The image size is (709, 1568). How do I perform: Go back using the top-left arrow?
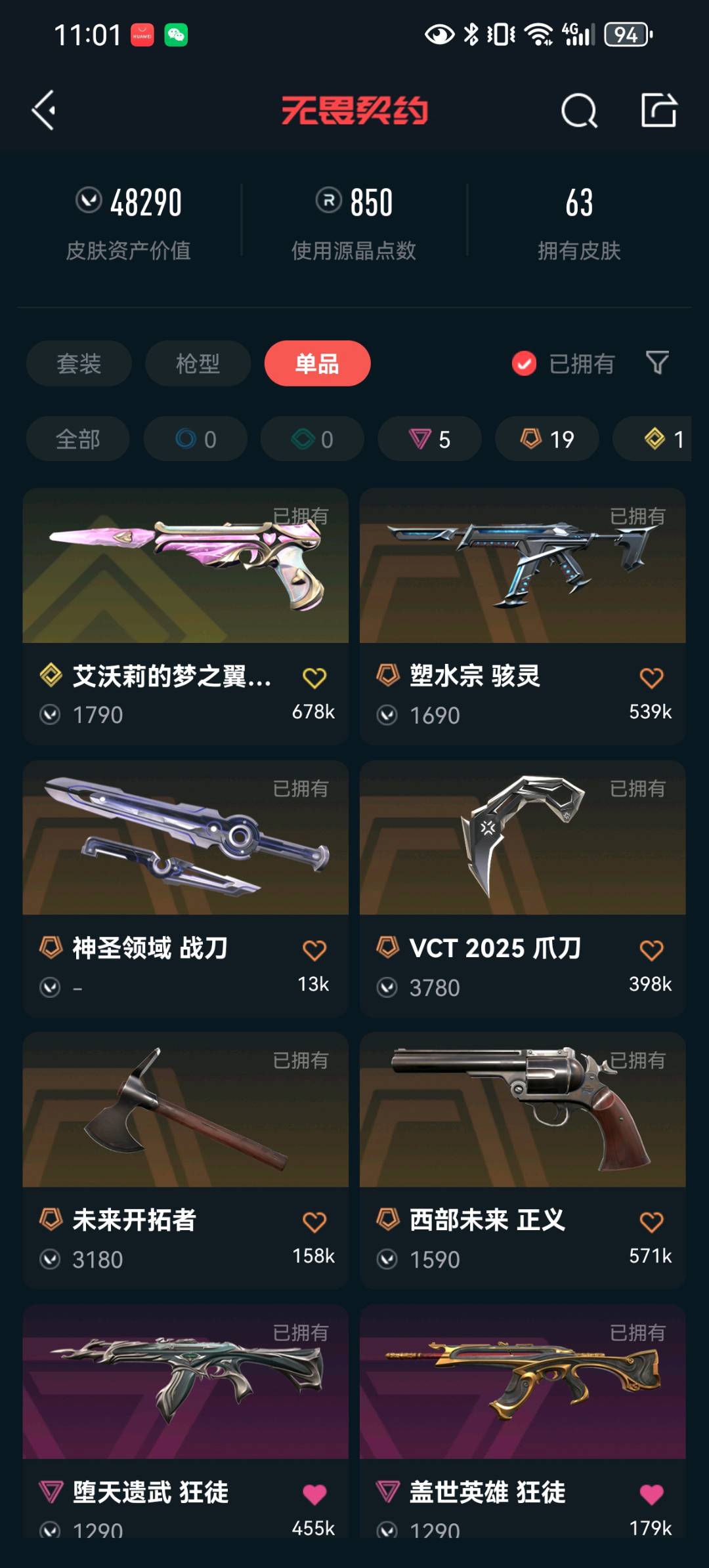[x=43, y=110]
